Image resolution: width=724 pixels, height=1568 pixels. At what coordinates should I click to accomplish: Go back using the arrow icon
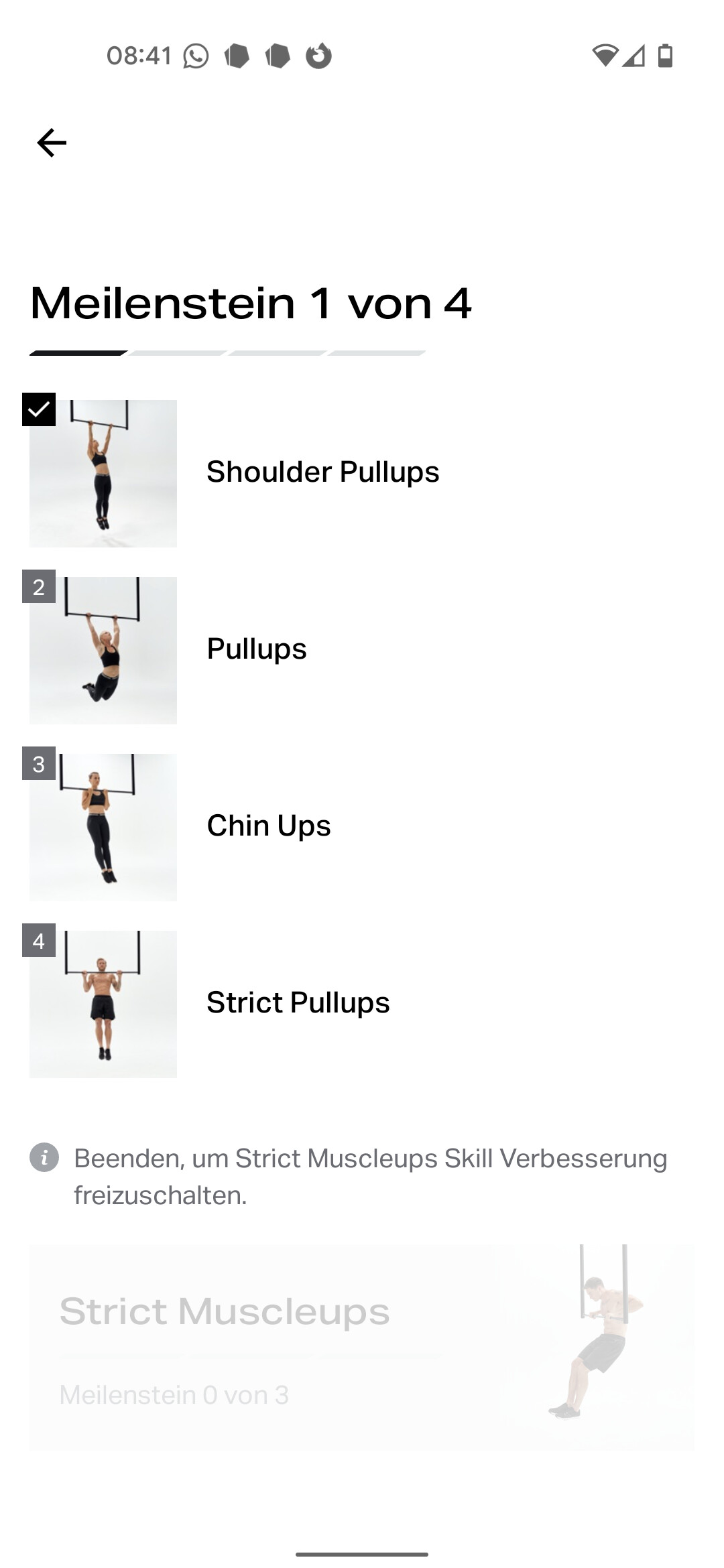(52, 143)
